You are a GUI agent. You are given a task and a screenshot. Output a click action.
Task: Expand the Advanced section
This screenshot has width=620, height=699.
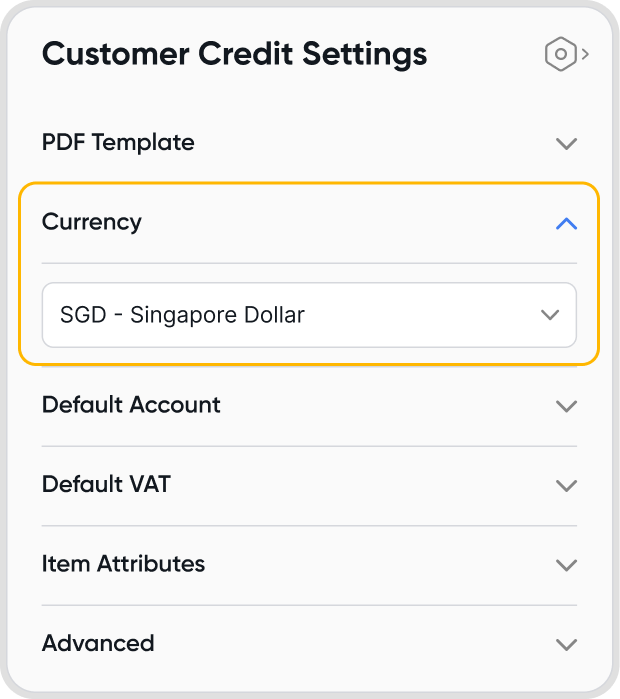566,644
